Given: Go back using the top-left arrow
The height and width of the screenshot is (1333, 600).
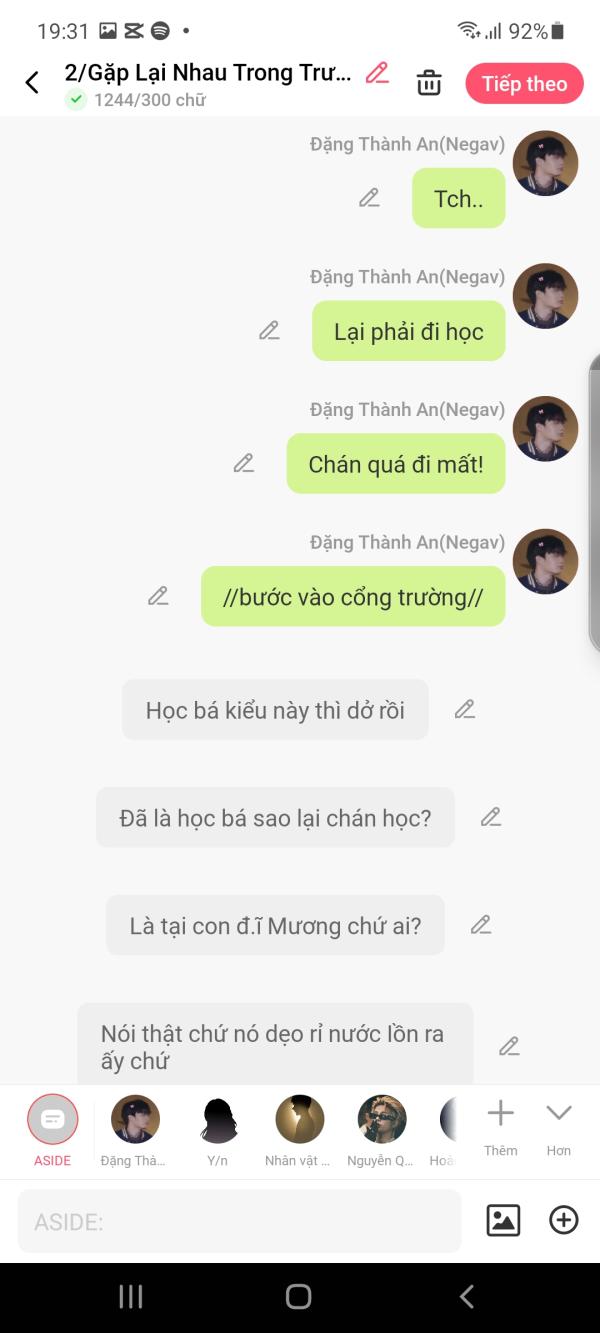Looking at the screenshot, I should pyautogui.click(x=32, y=83).
